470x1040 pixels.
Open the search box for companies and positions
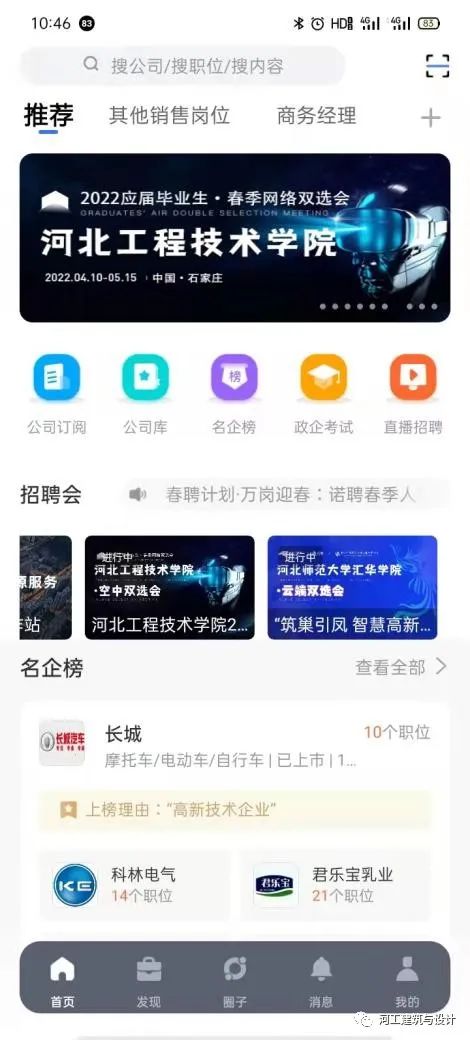182,66
